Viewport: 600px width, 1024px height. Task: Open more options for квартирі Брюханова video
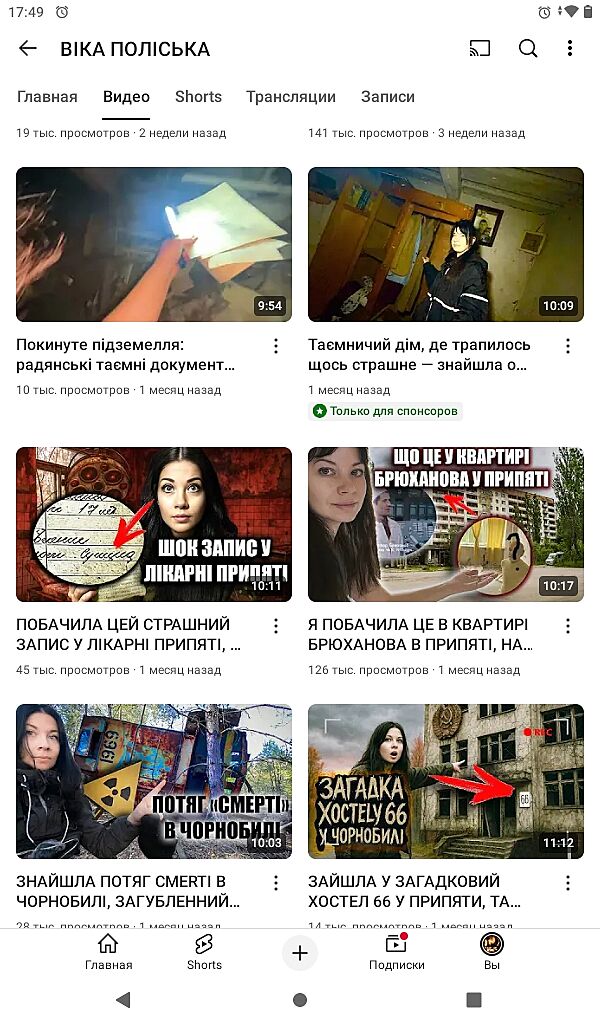tap(568, 626)
